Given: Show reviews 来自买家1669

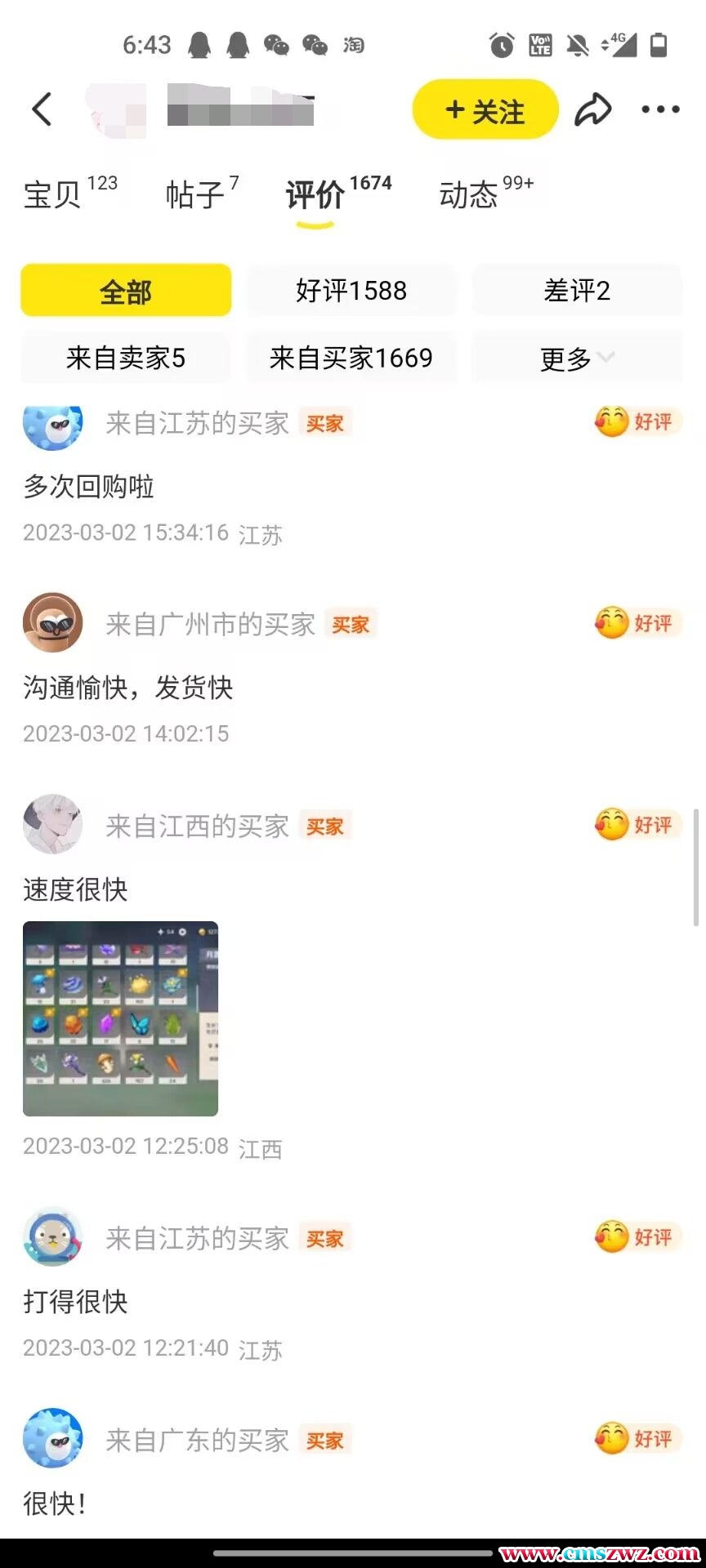Looking at the screenshot, I should pyautogui.click(x=351, y=358).
